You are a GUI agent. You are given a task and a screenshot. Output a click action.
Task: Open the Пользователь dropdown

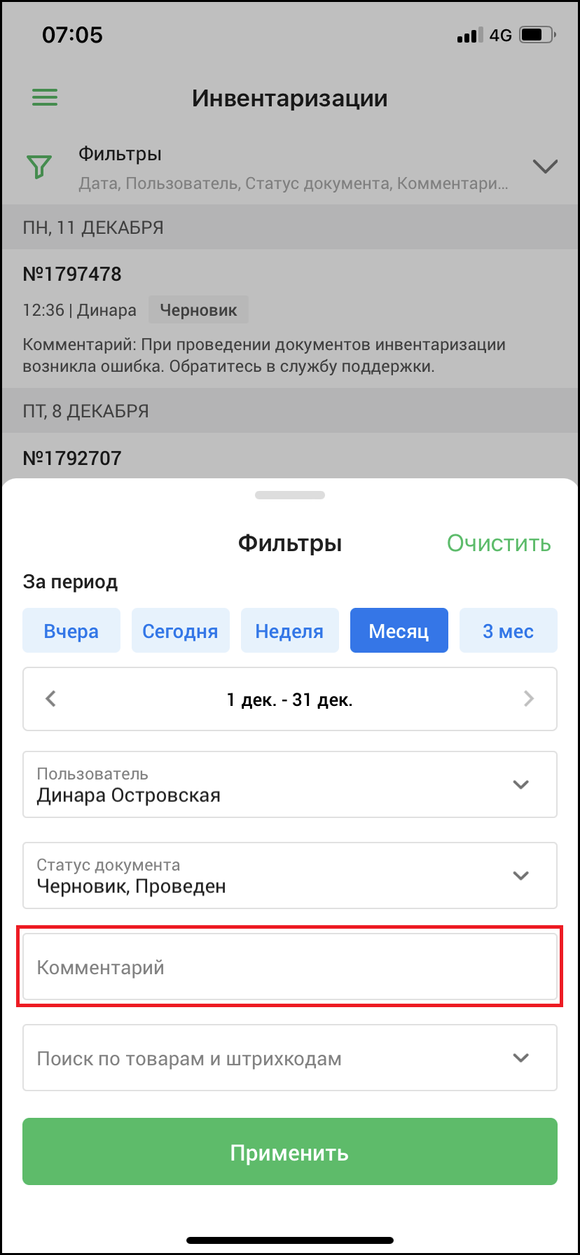tap(290, 785)
